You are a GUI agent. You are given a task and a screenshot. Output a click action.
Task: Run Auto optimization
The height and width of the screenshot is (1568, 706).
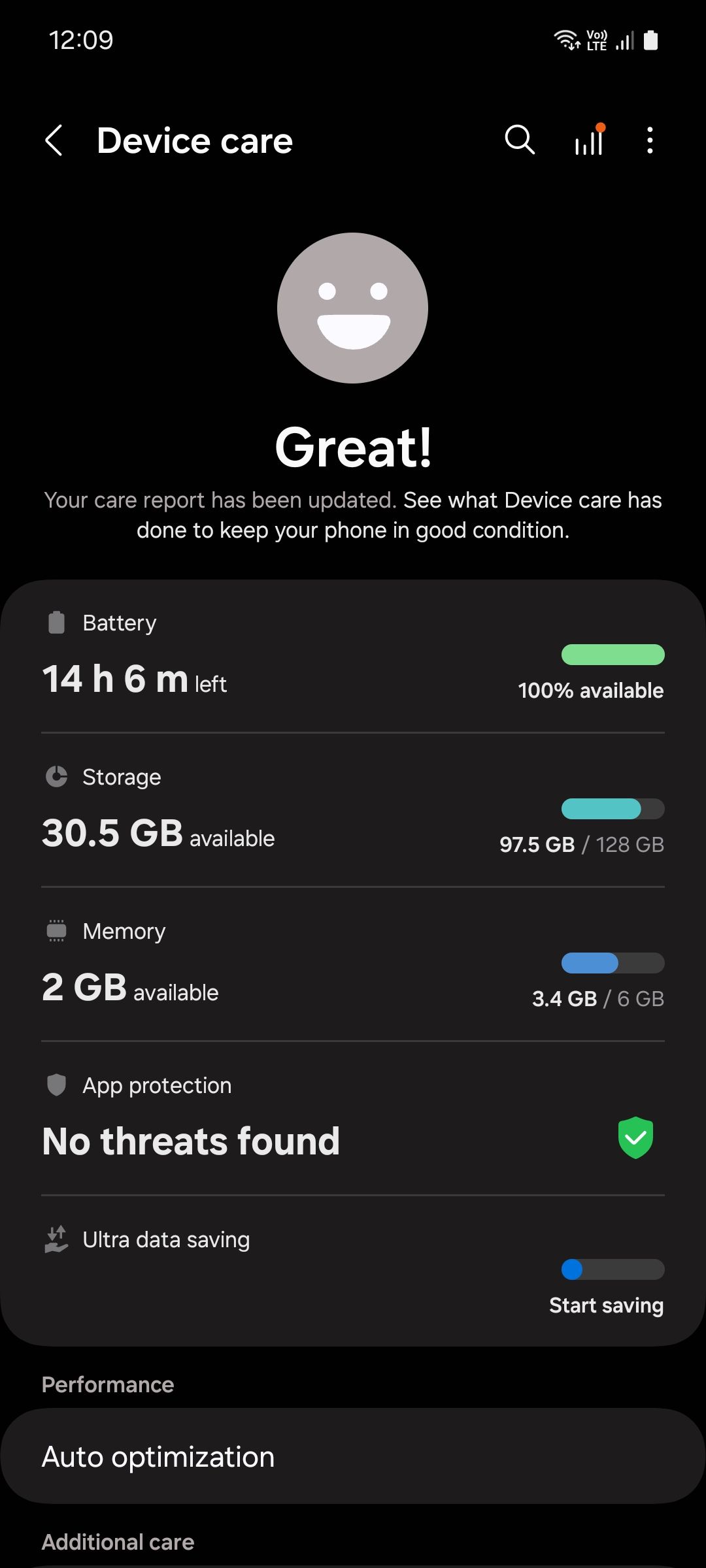353,1456
